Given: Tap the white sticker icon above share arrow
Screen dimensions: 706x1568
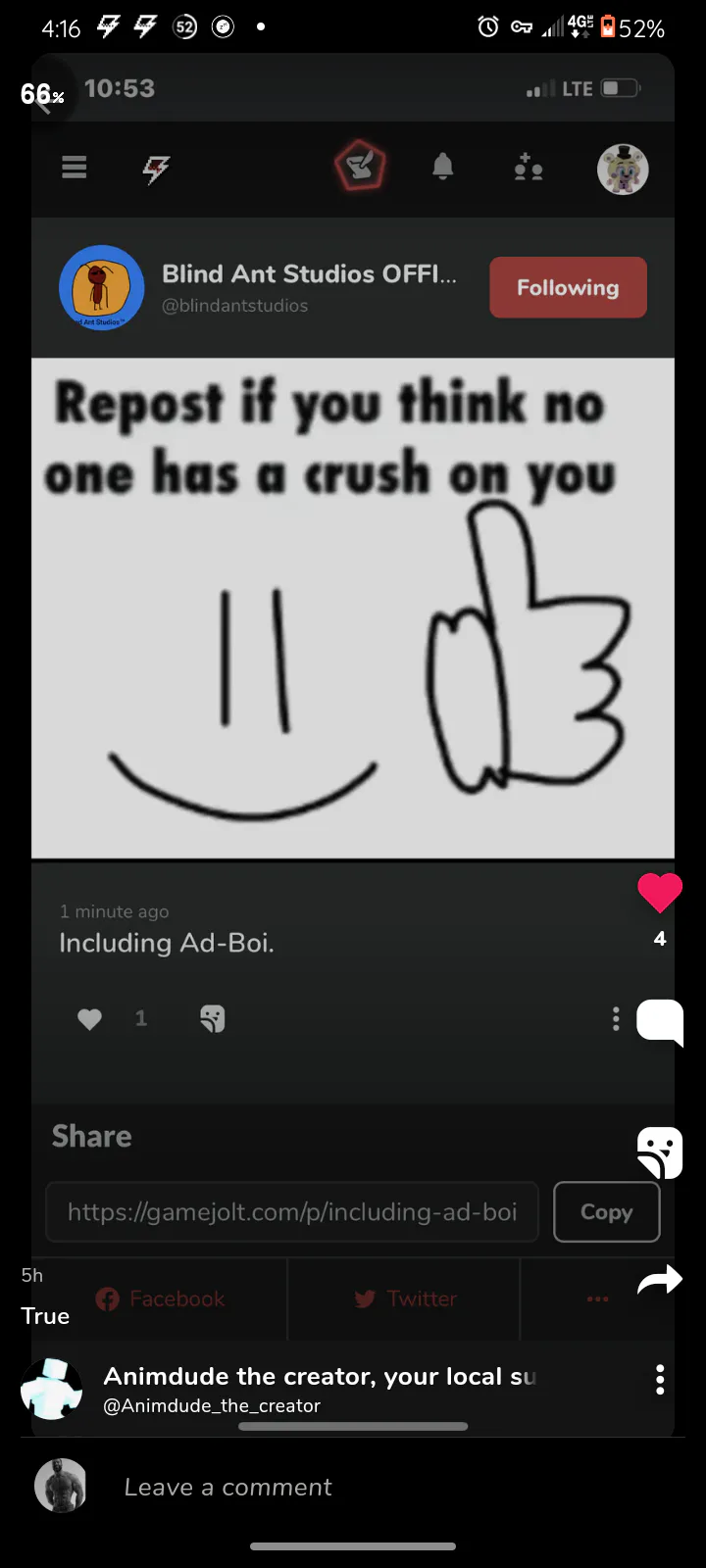Looking at the screenshot, I should coord(659,1151).
